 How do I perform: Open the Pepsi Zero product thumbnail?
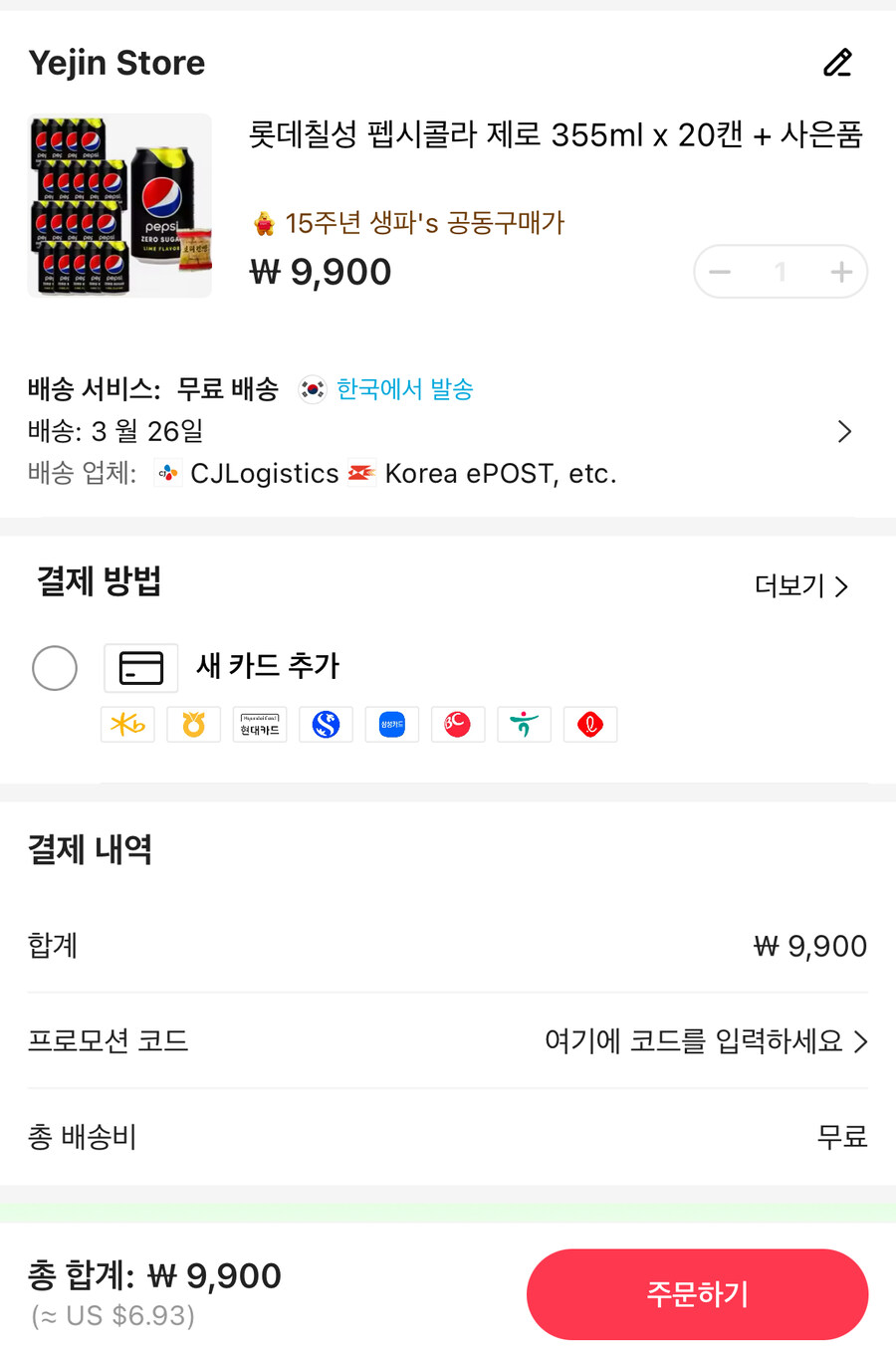click(x=119, y=204)
